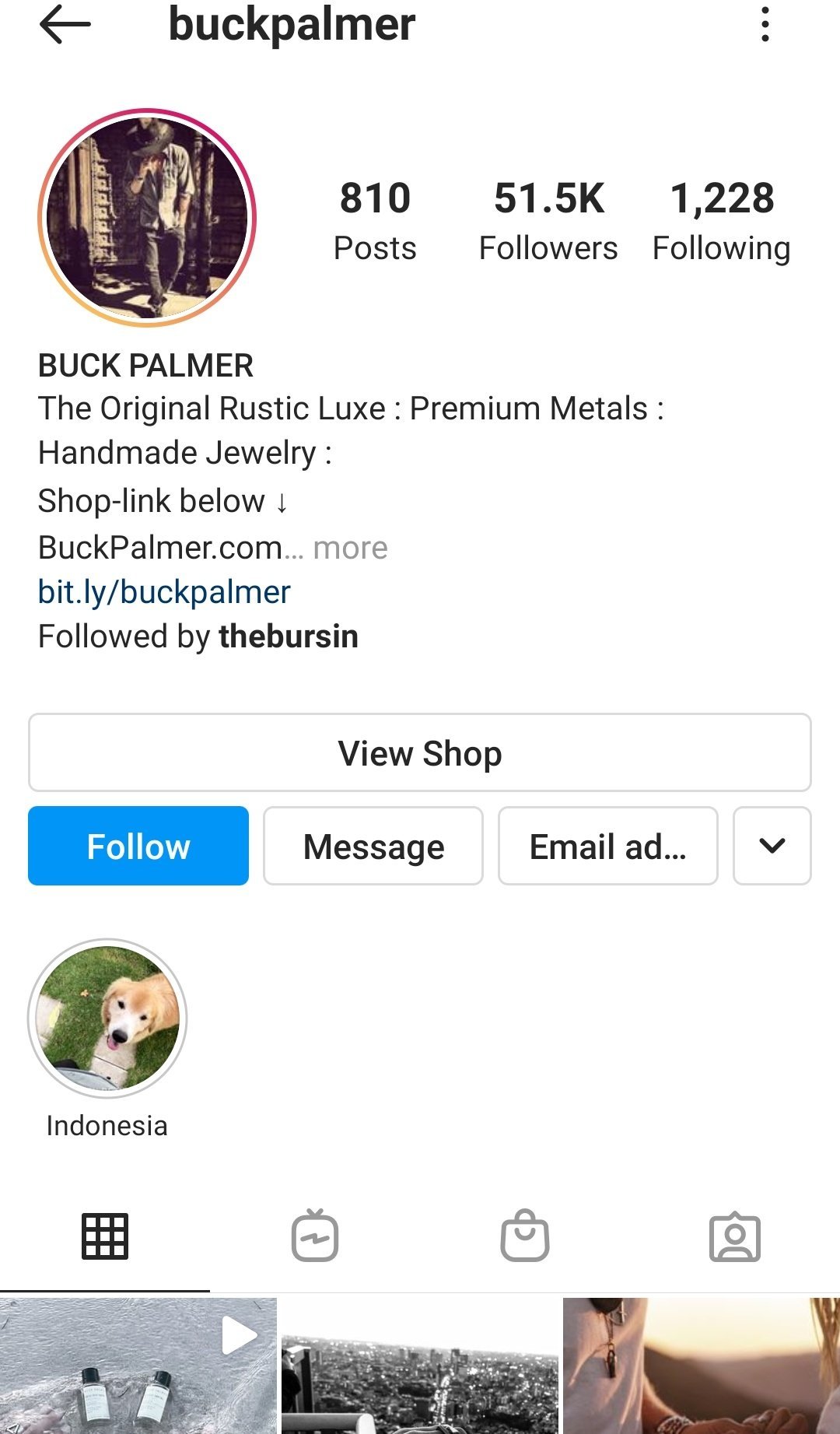
Task: Expand suggested accounts with the chevron button
Action: [772, 847]
